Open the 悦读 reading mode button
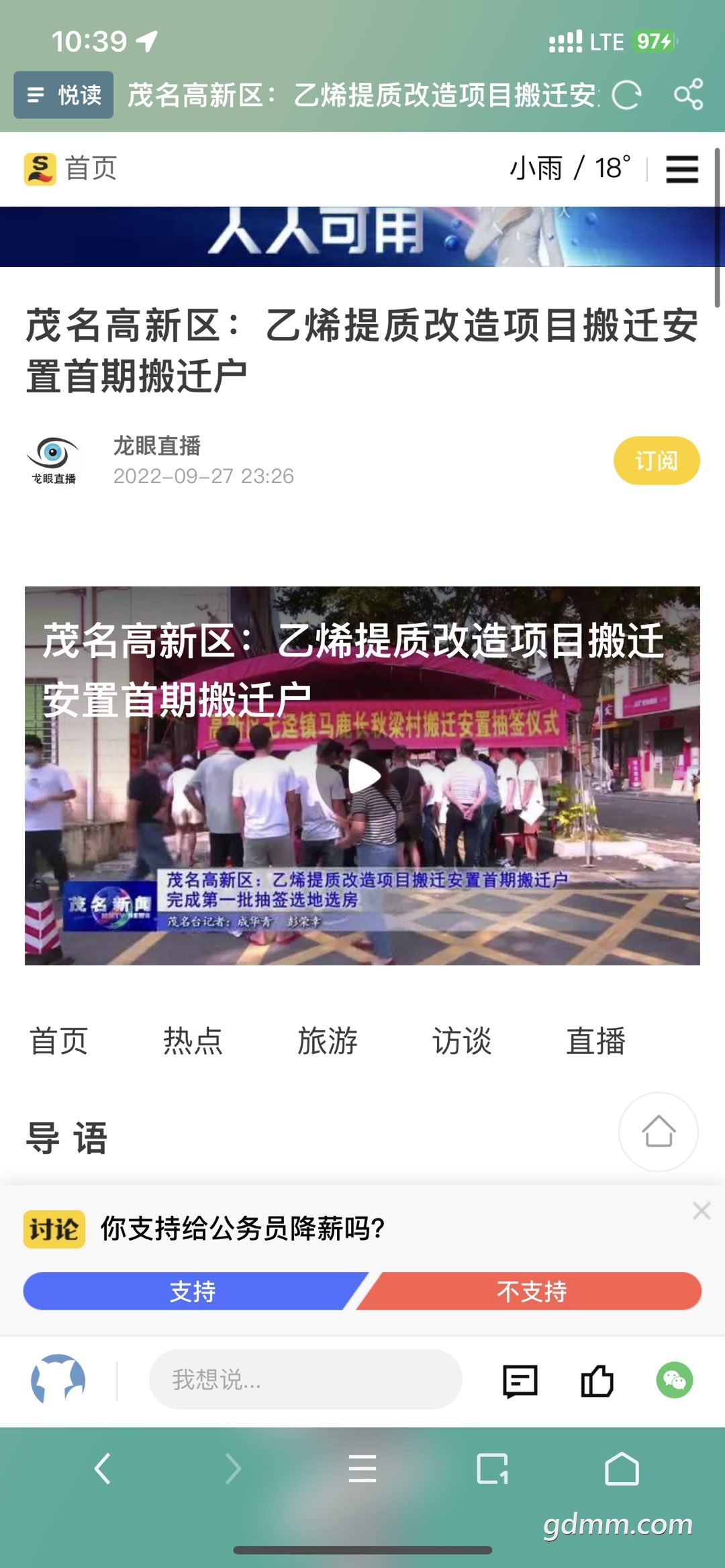The image size is (725, 1568). coord(63,95)
